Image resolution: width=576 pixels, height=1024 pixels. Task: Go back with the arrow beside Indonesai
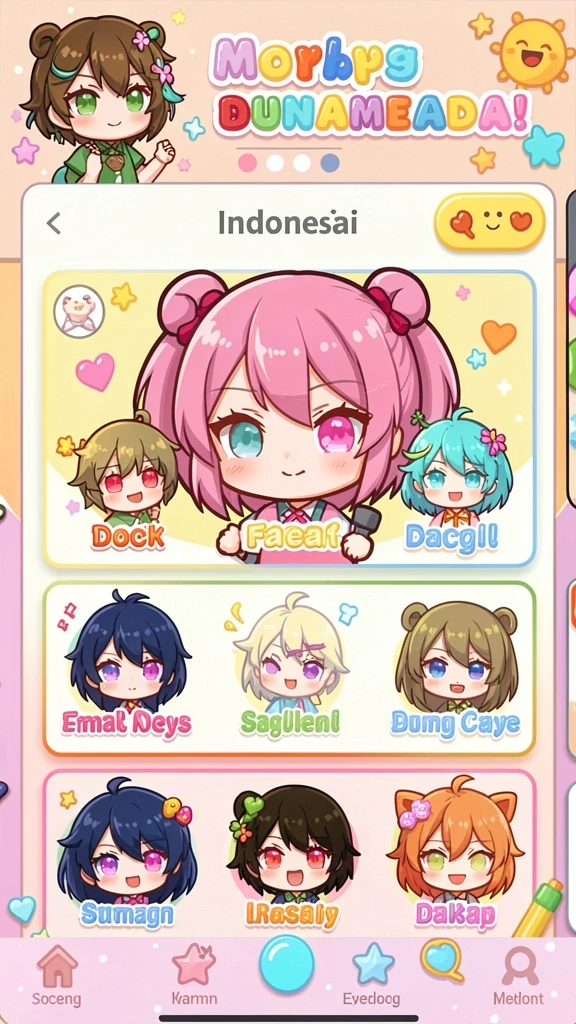click(x=54, y=223)
